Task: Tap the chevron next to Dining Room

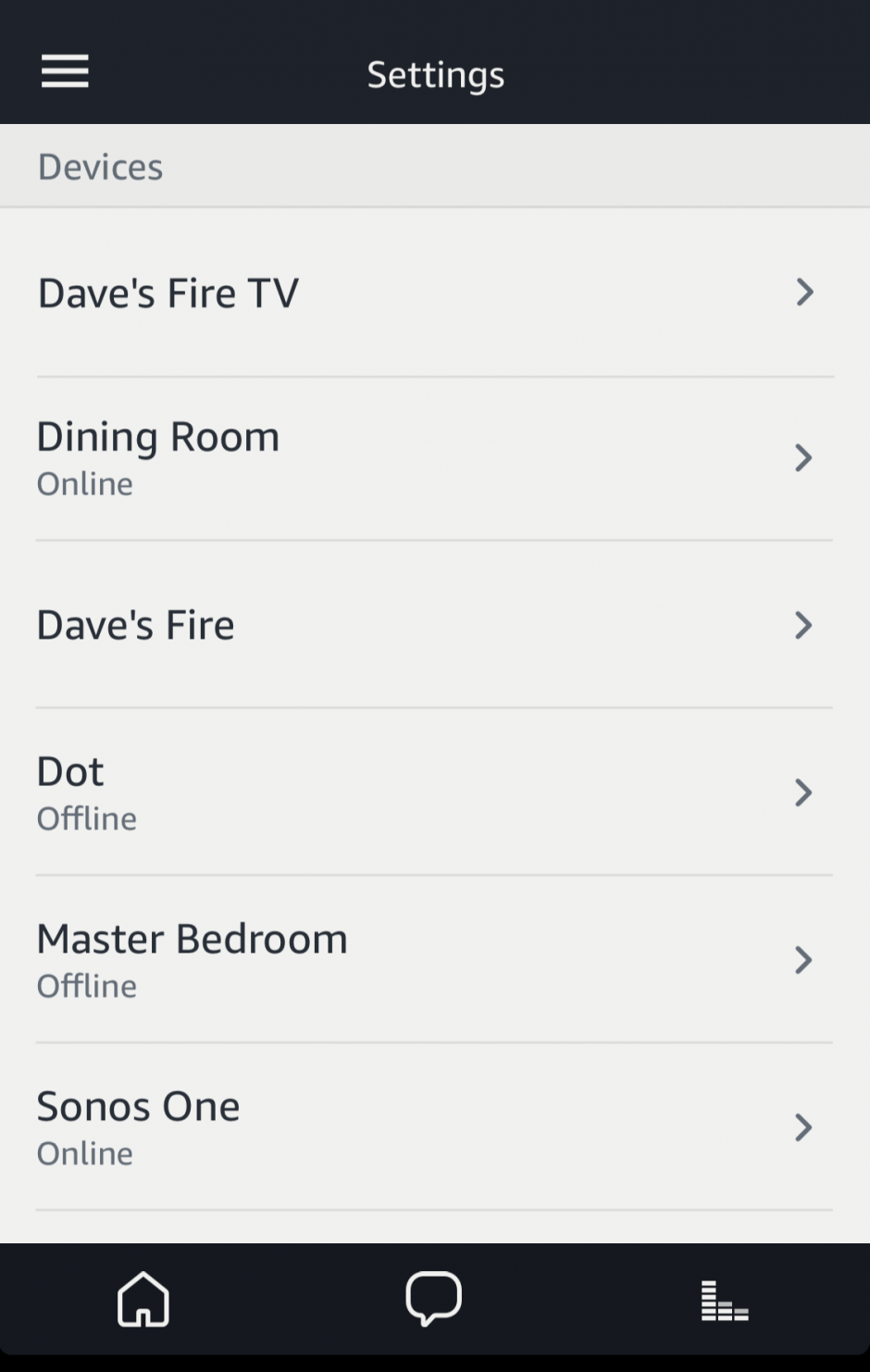Action: pos(802,457)
